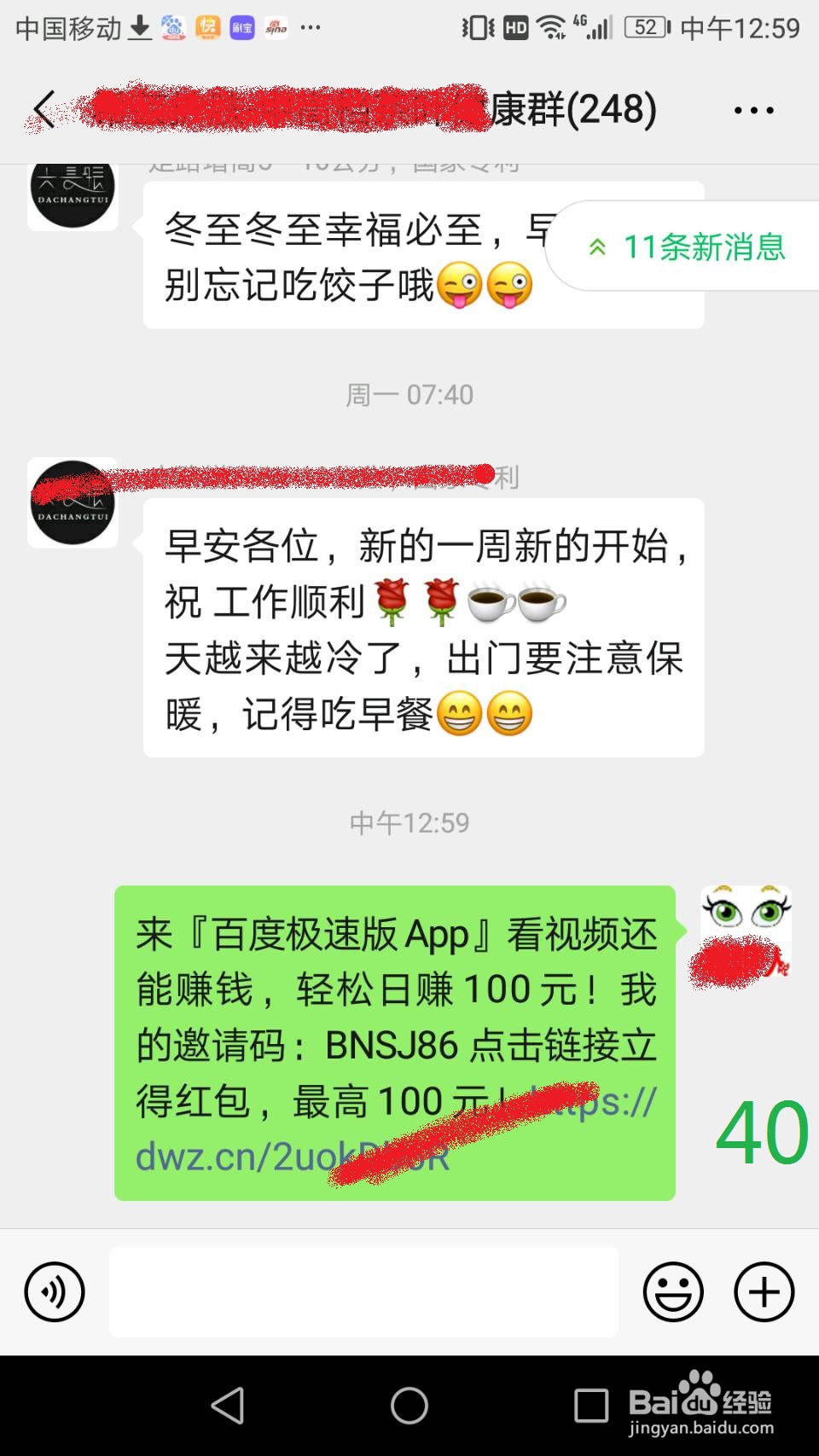Tap the plus icon to attach content
The width and height of the screenshot is (819, 1456).
click(x=763, y=1292)
